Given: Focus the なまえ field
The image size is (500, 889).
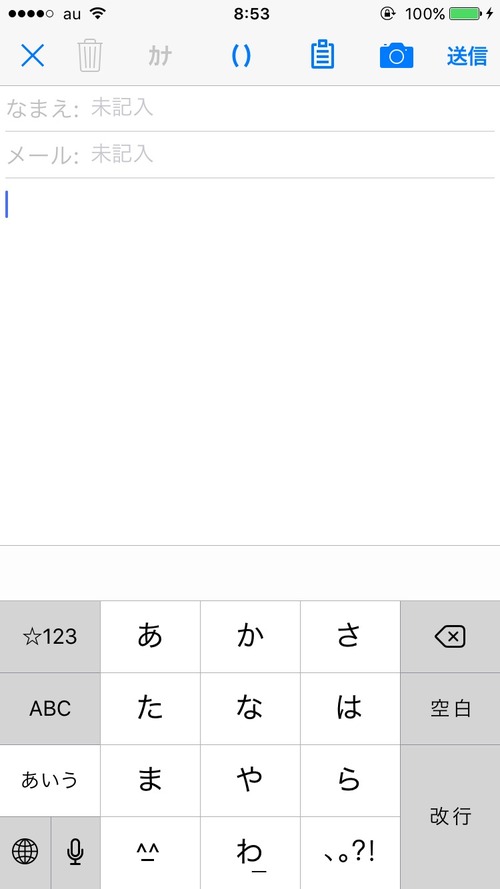Looking at the screenshot, I should click(250, 108).
